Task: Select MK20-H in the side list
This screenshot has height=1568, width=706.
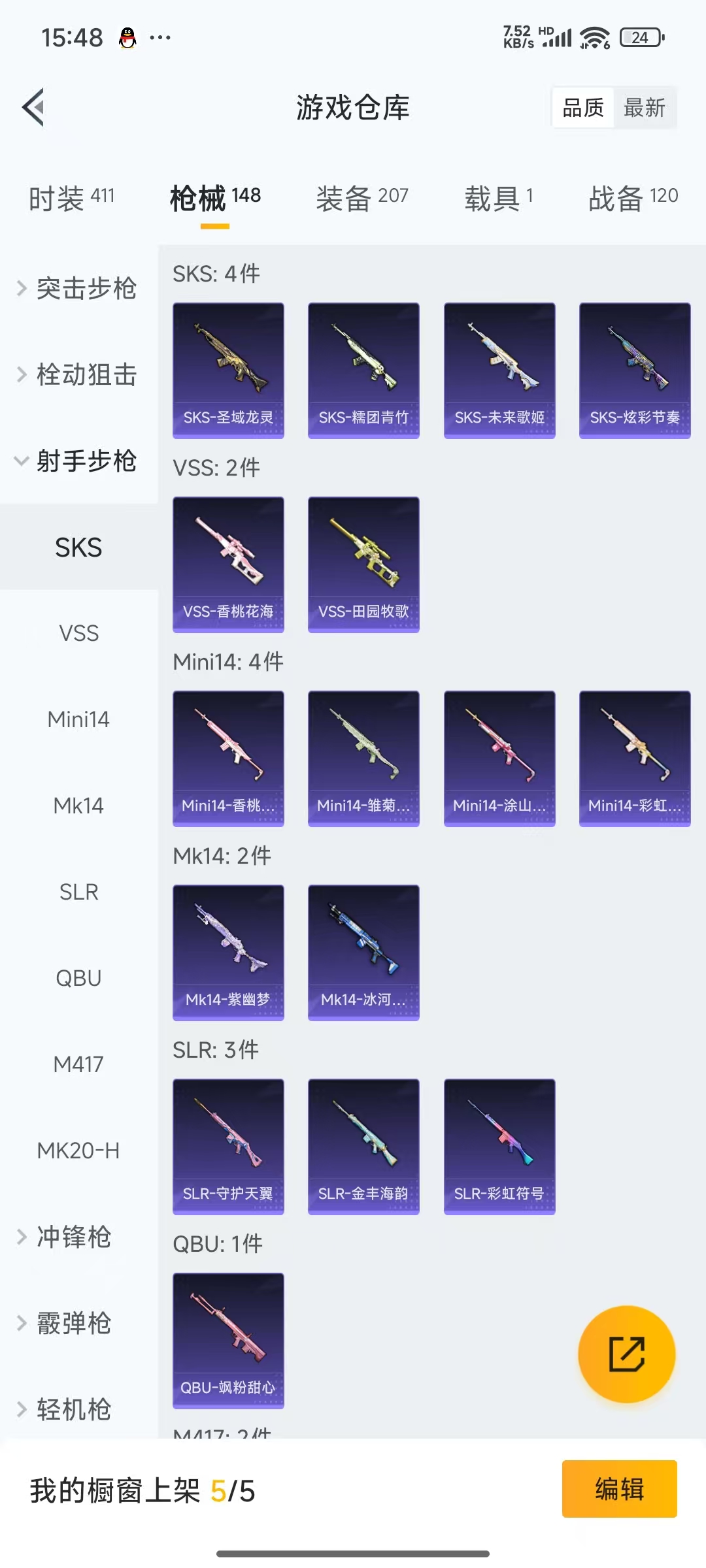Action: (78, 1151)
